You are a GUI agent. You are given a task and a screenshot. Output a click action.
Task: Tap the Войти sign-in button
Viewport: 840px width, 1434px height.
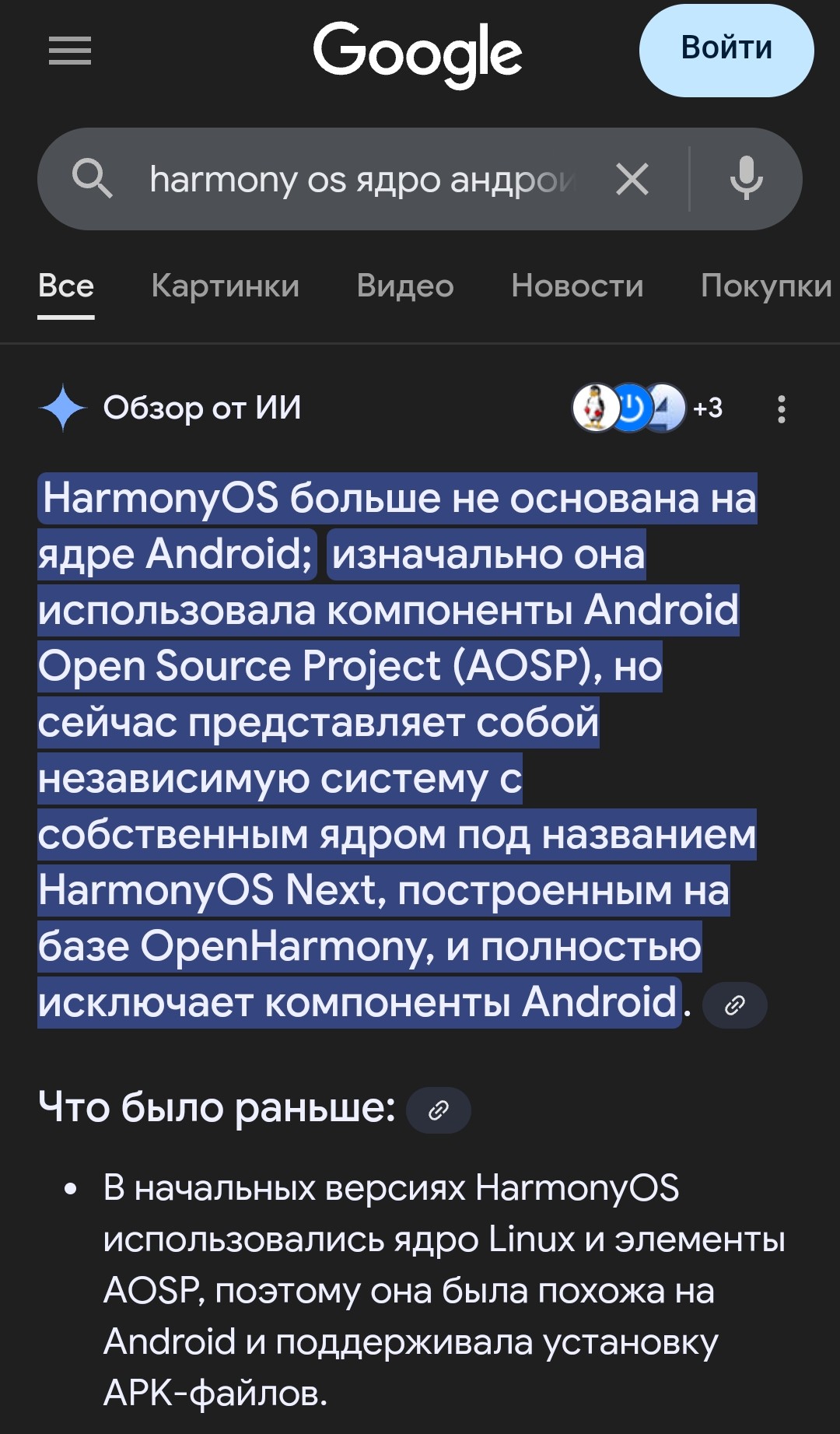(x=726, y=50)
